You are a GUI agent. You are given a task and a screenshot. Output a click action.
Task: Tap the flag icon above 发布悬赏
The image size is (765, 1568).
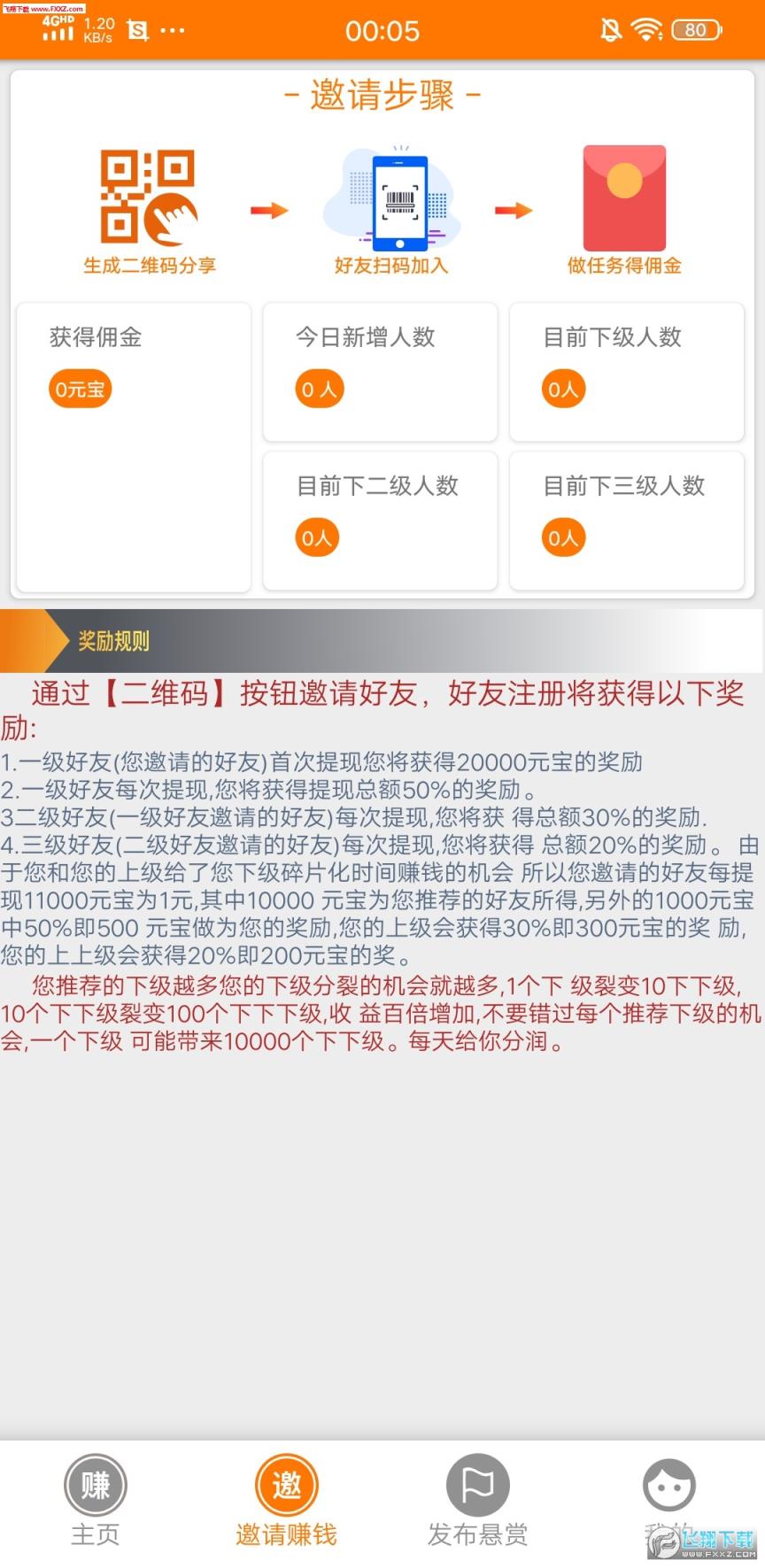tap(477, 1484)
